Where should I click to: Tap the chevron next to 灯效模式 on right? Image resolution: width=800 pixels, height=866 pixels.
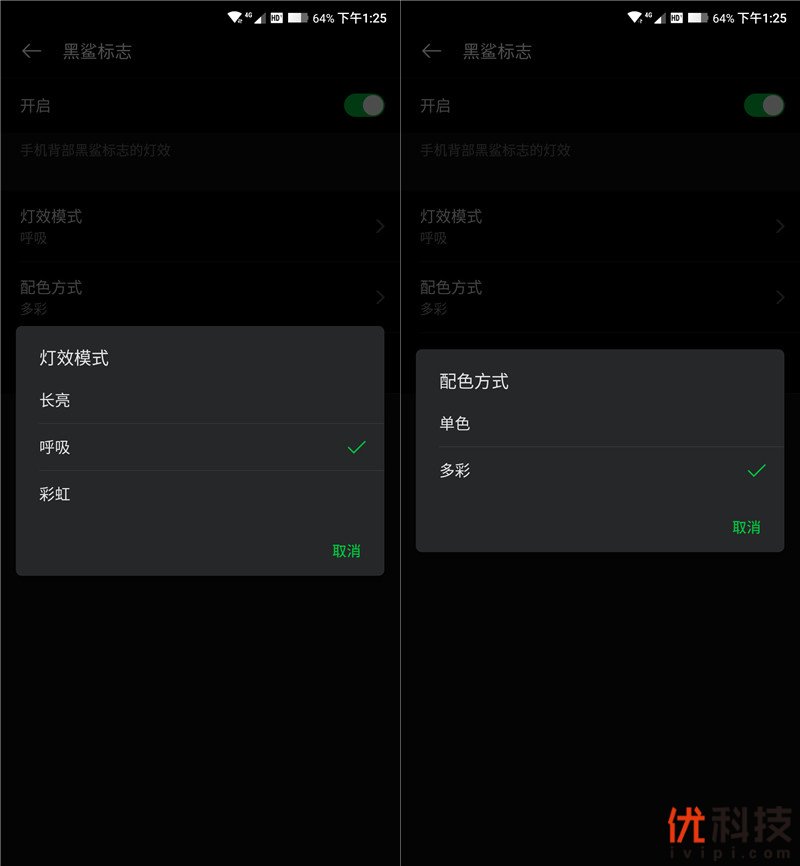pos(781,226)
